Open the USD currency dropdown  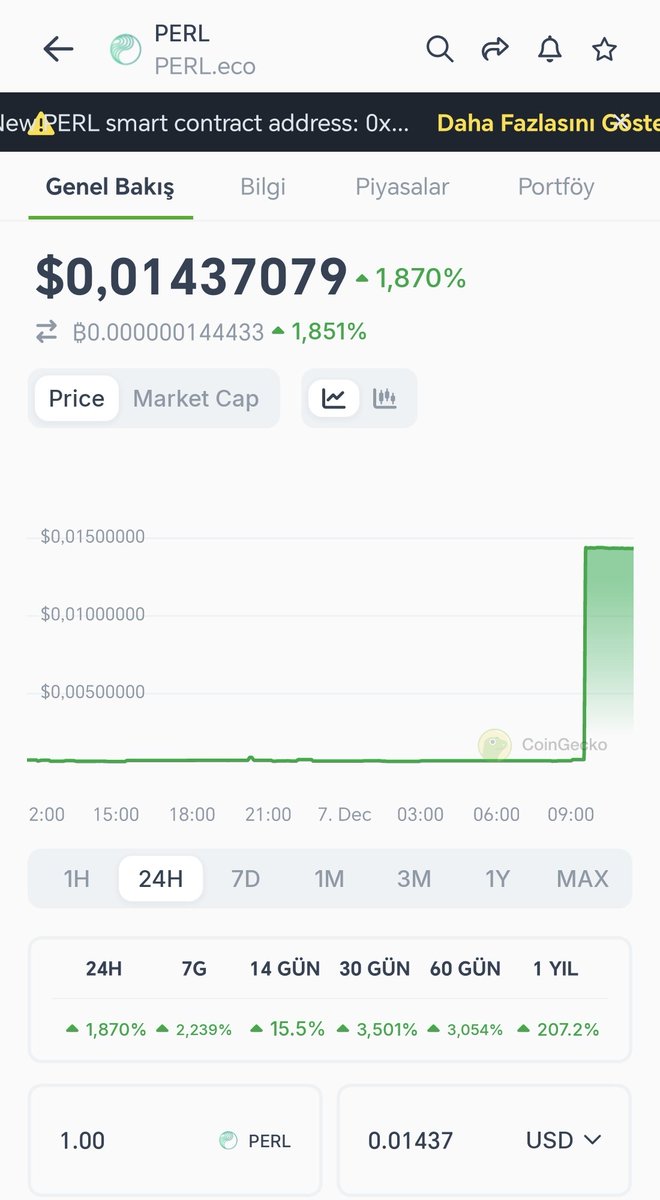(564, 1140)
